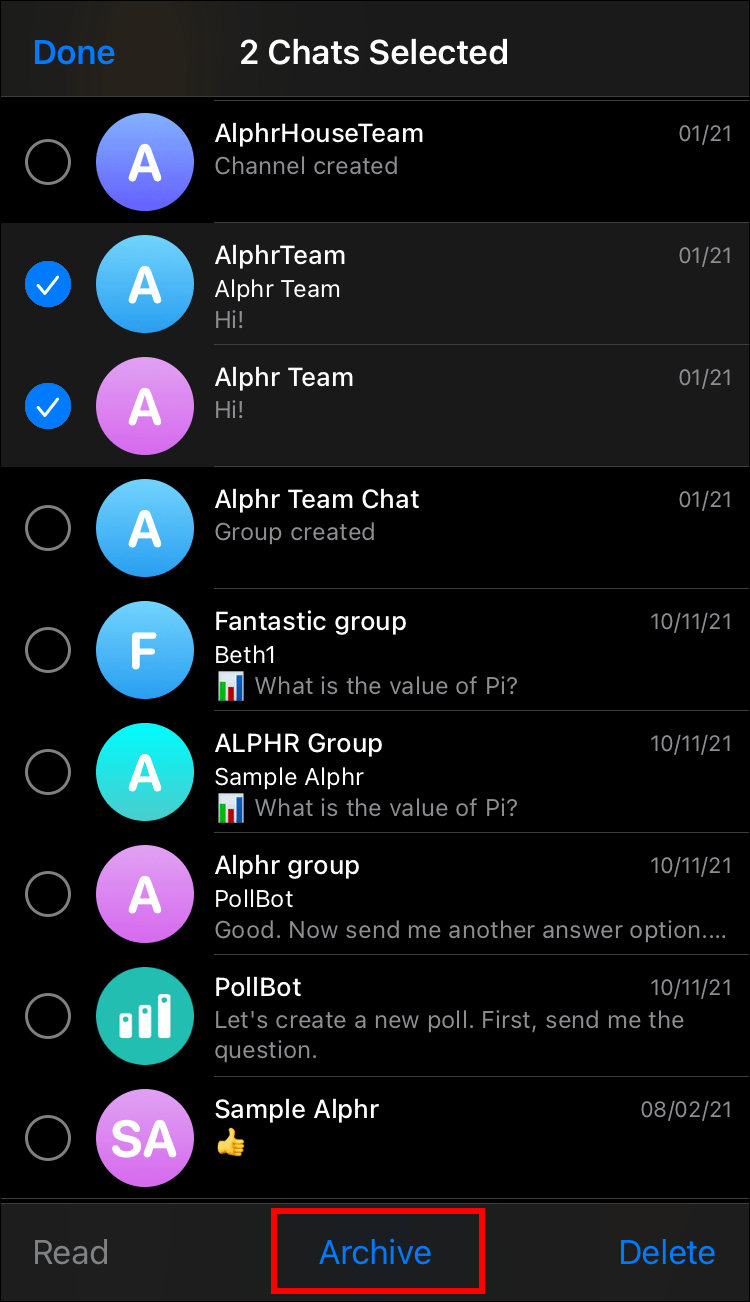This screenshot has height=1302, width=750.
Task: Tap Done to exit selection mode
Action: coord(74,52)
